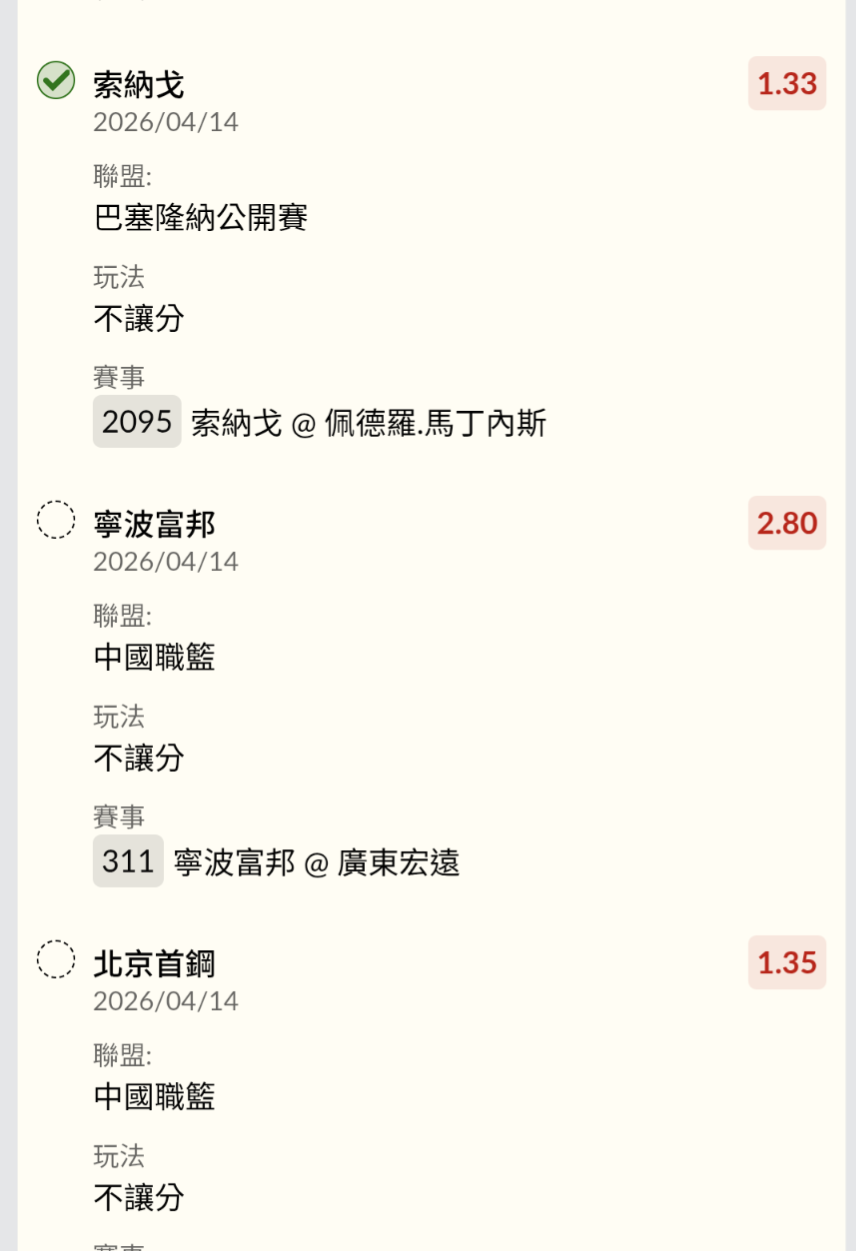Mark the 寧波富邦 pick circle
The height and width of the screenshot is (1251, 856).
[x=56, y=520]
